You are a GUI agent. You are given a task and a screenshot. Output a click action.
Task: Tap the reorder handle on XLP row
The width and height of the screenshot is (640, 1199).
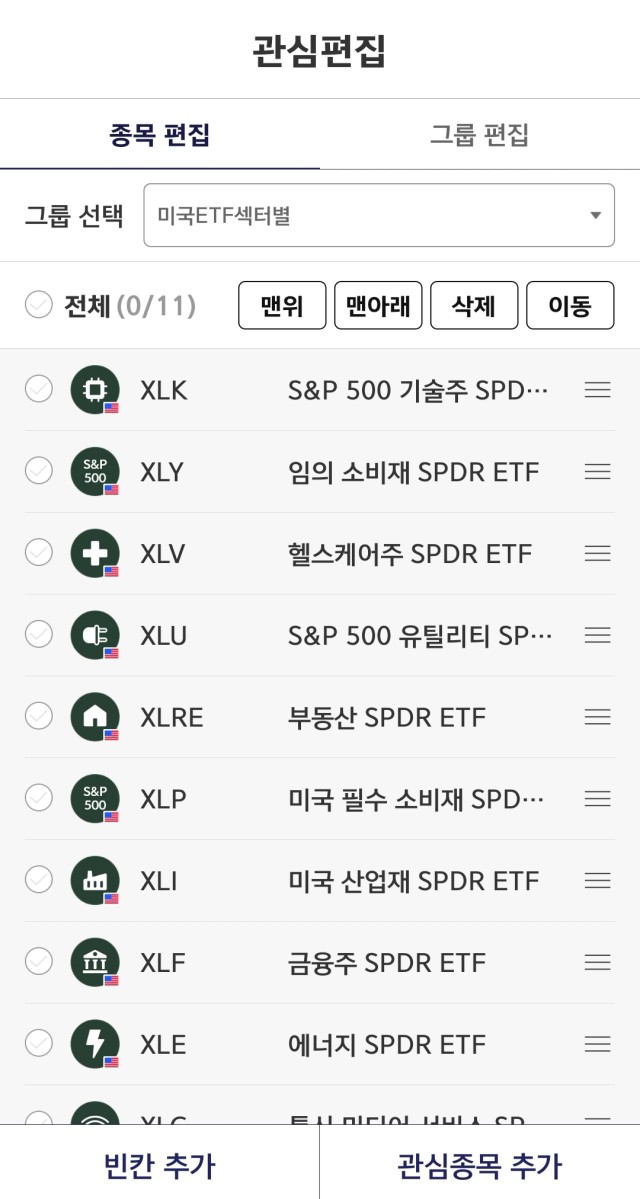click(x=597, y=798)
